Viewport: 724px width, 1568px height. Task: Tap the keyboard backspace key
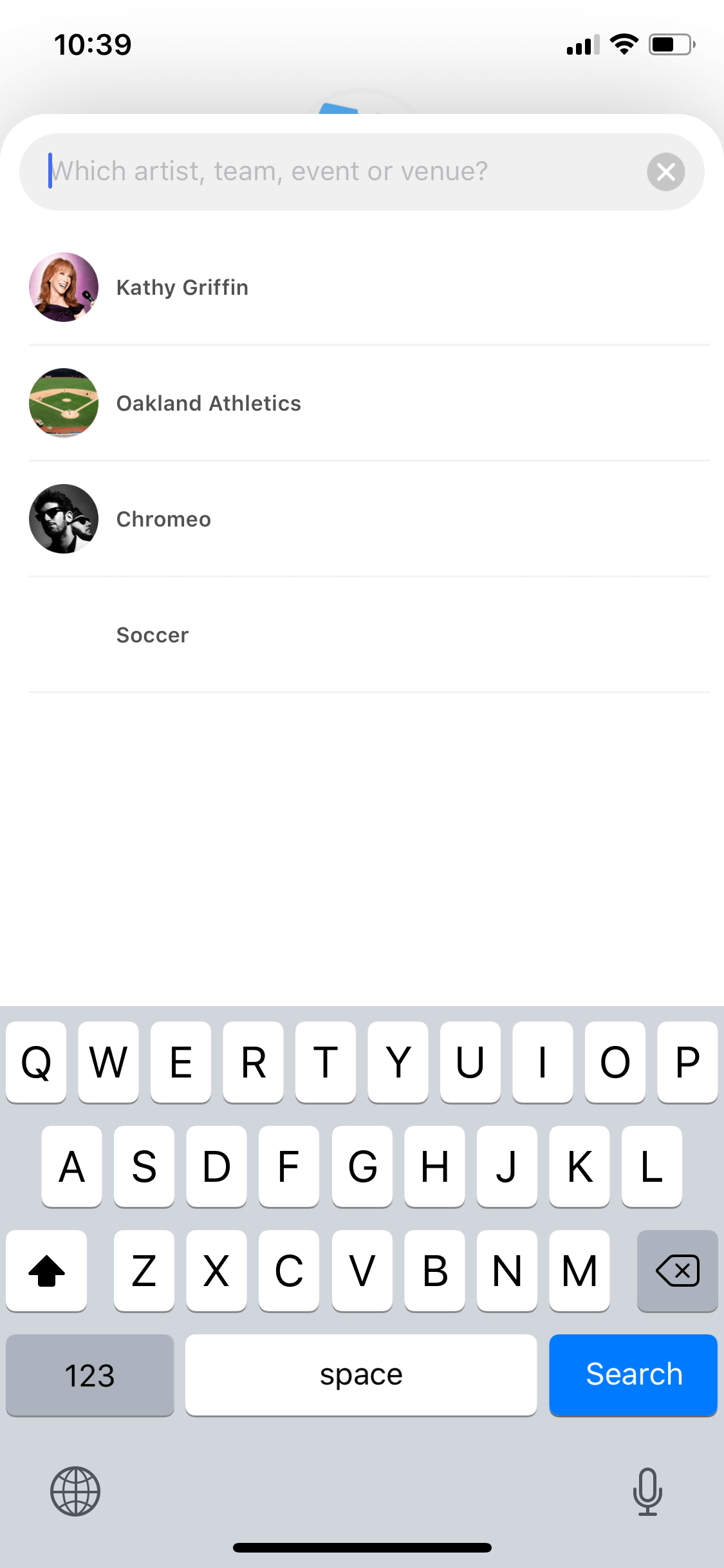point(677,1270)
